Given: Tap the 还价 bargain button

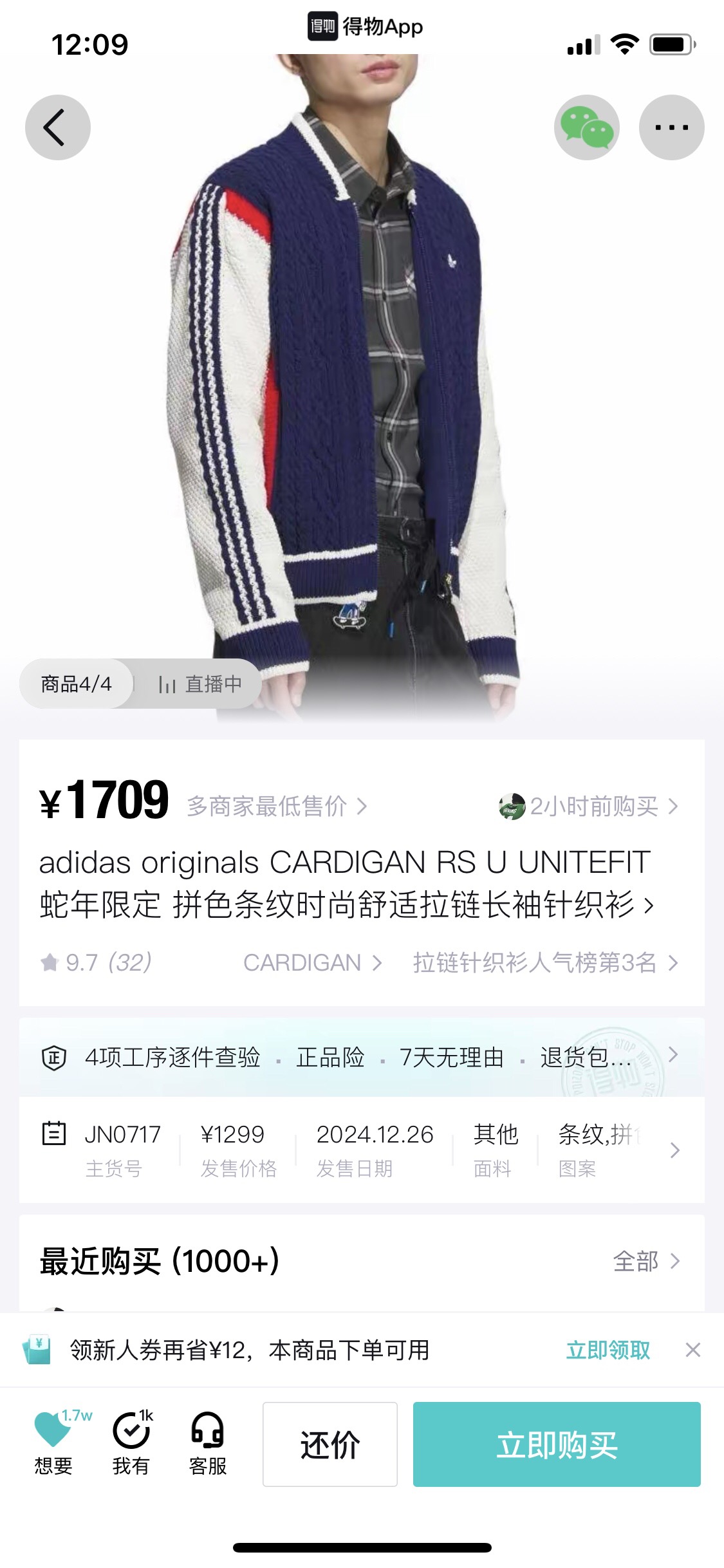Looking at the screenshot, I should pyautogui.click(x=330, y=1444).
